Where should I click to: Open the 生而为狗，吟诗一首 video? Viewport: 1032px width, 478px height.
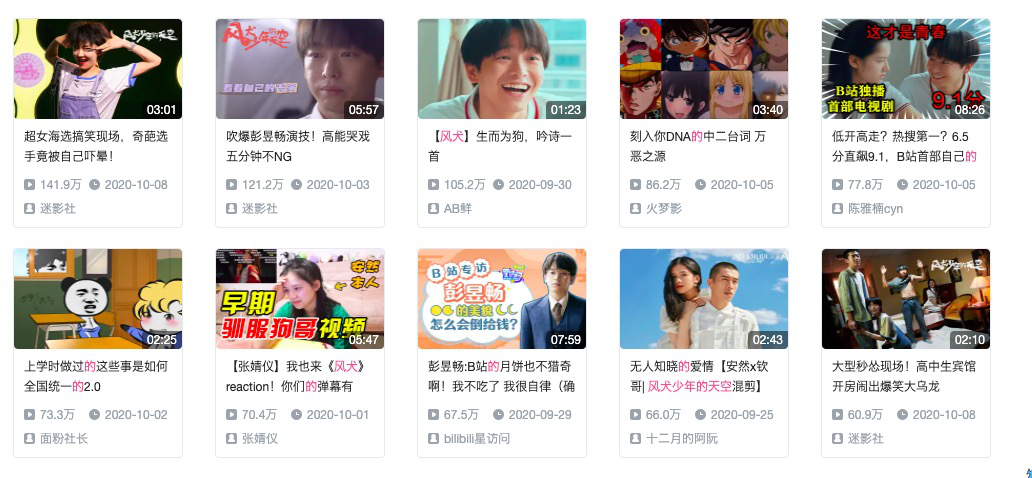point(501,69)
